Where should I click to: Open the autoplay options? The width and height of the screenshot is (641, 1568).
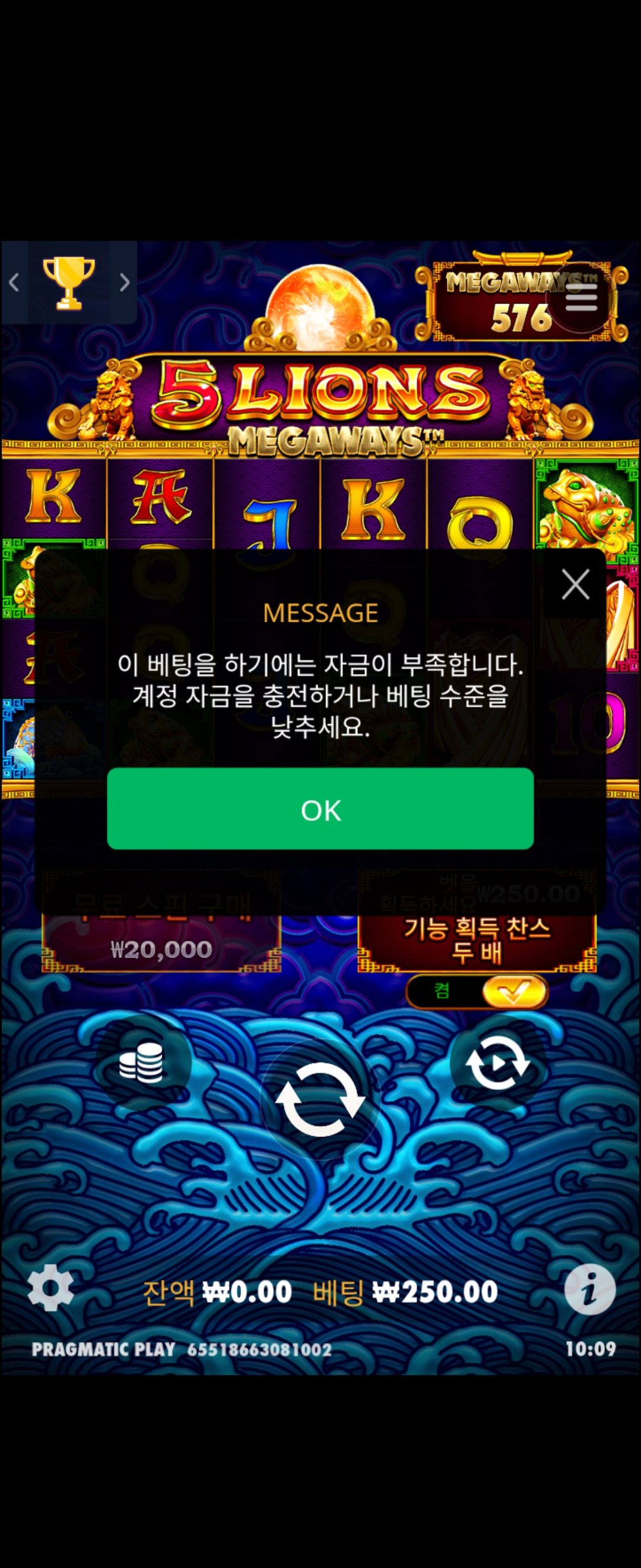pyautogui.click(x=497, y=1062)
